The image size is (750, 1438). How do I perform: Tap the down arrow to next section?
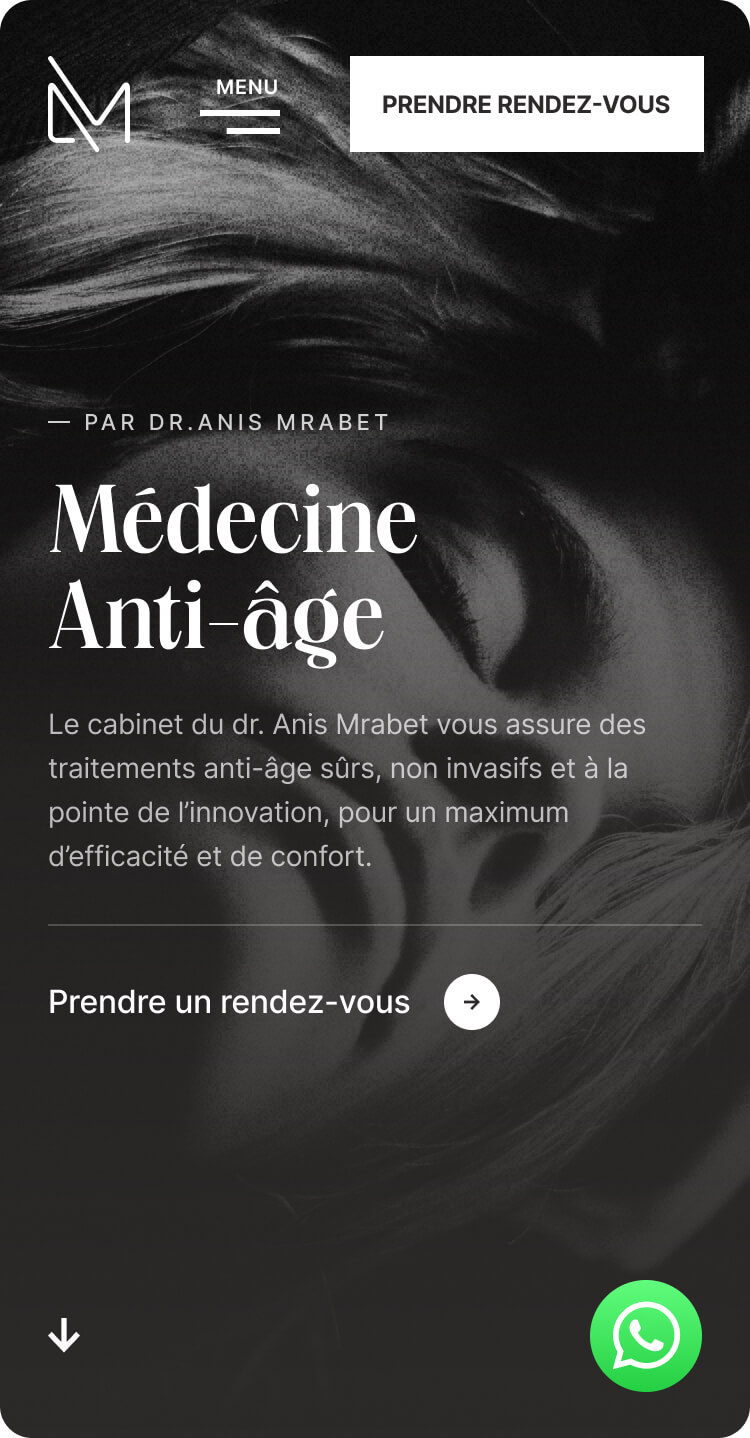tap(65, 1335)
